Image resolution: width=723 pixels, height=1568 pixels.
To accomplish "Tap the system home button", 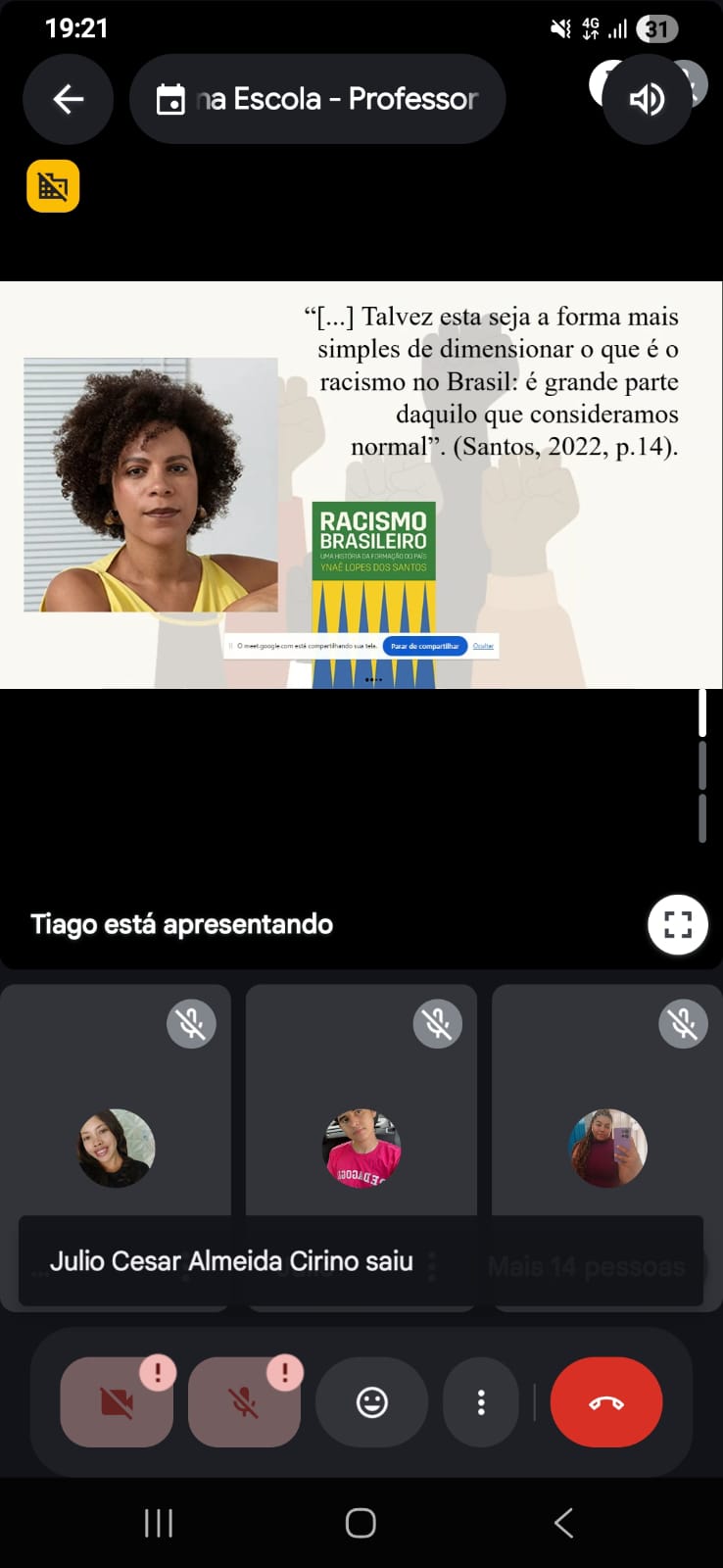I will [361, 1523].
